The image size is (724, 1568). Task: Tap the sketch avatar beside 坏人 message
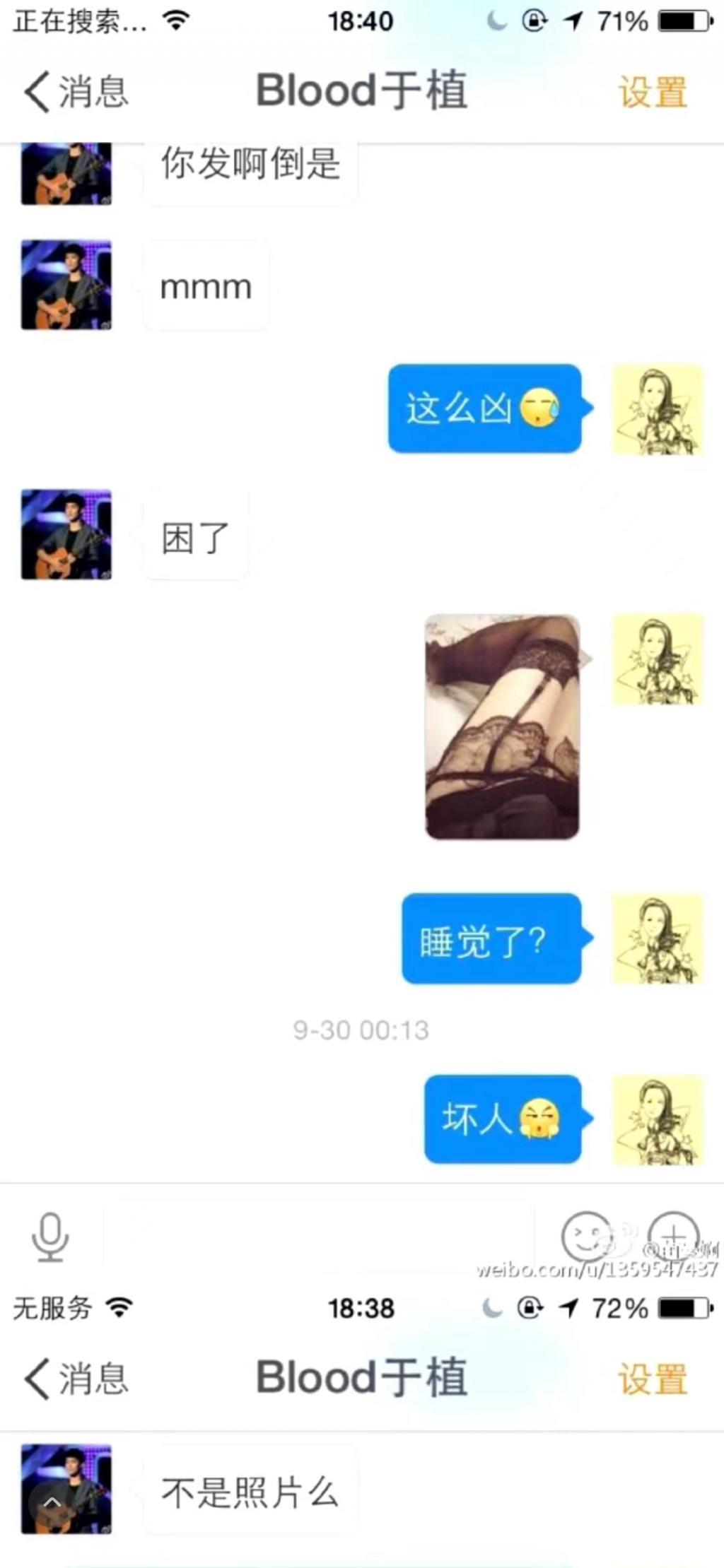pos(659,1121)
